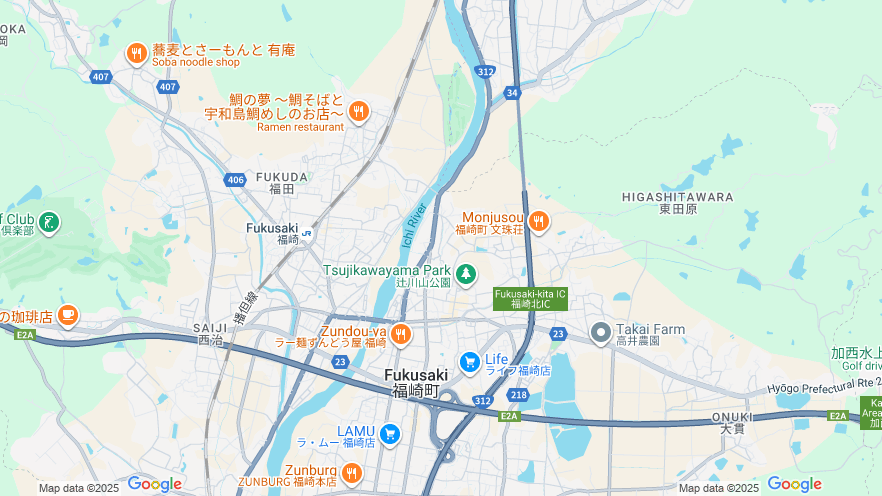882x496 pixels.
Task: Tap the Monjusou restaurant marker
Action: point(539,221)
